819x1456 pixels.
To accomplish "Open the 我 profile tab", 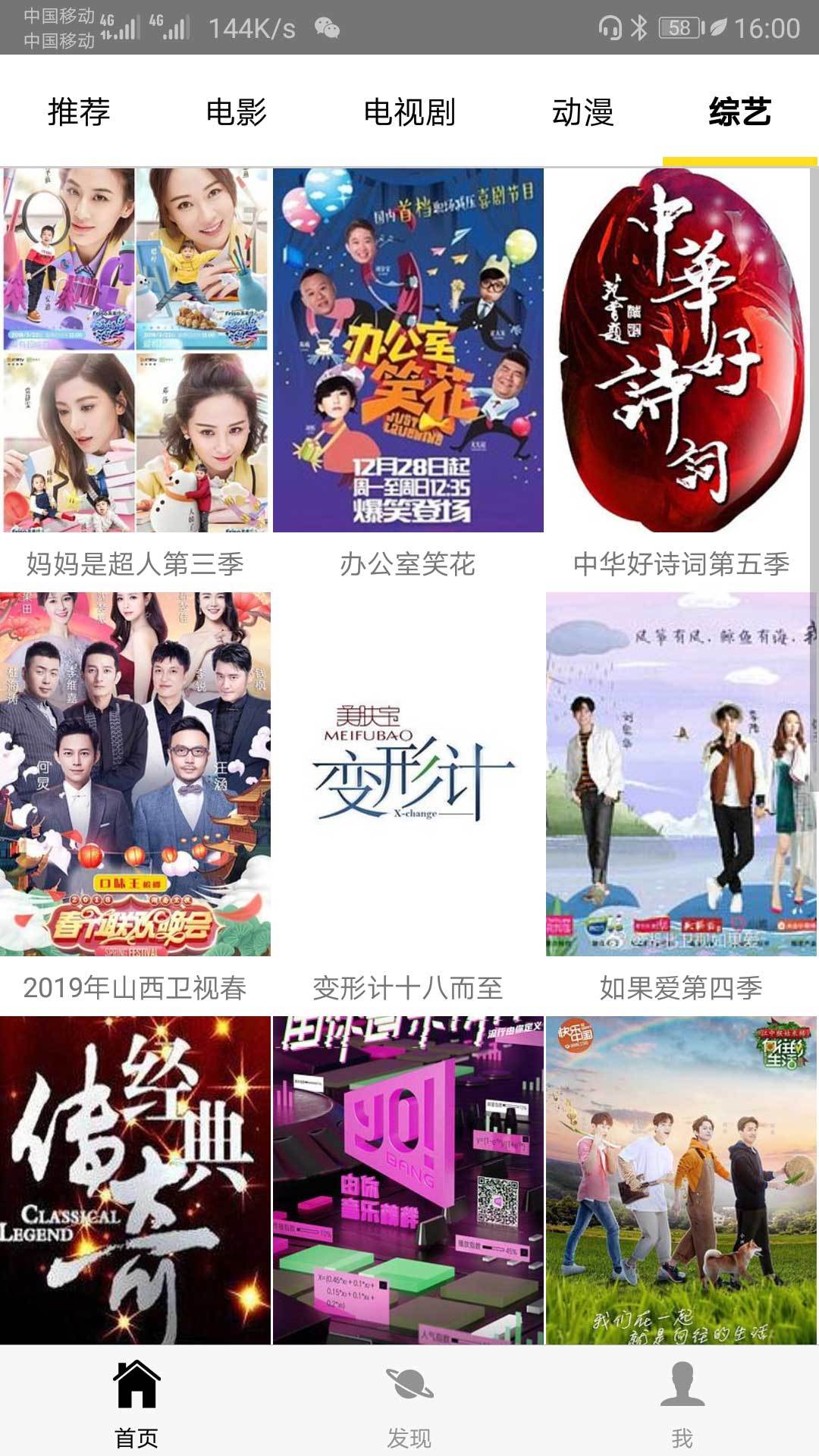I will pos(682,1403).
